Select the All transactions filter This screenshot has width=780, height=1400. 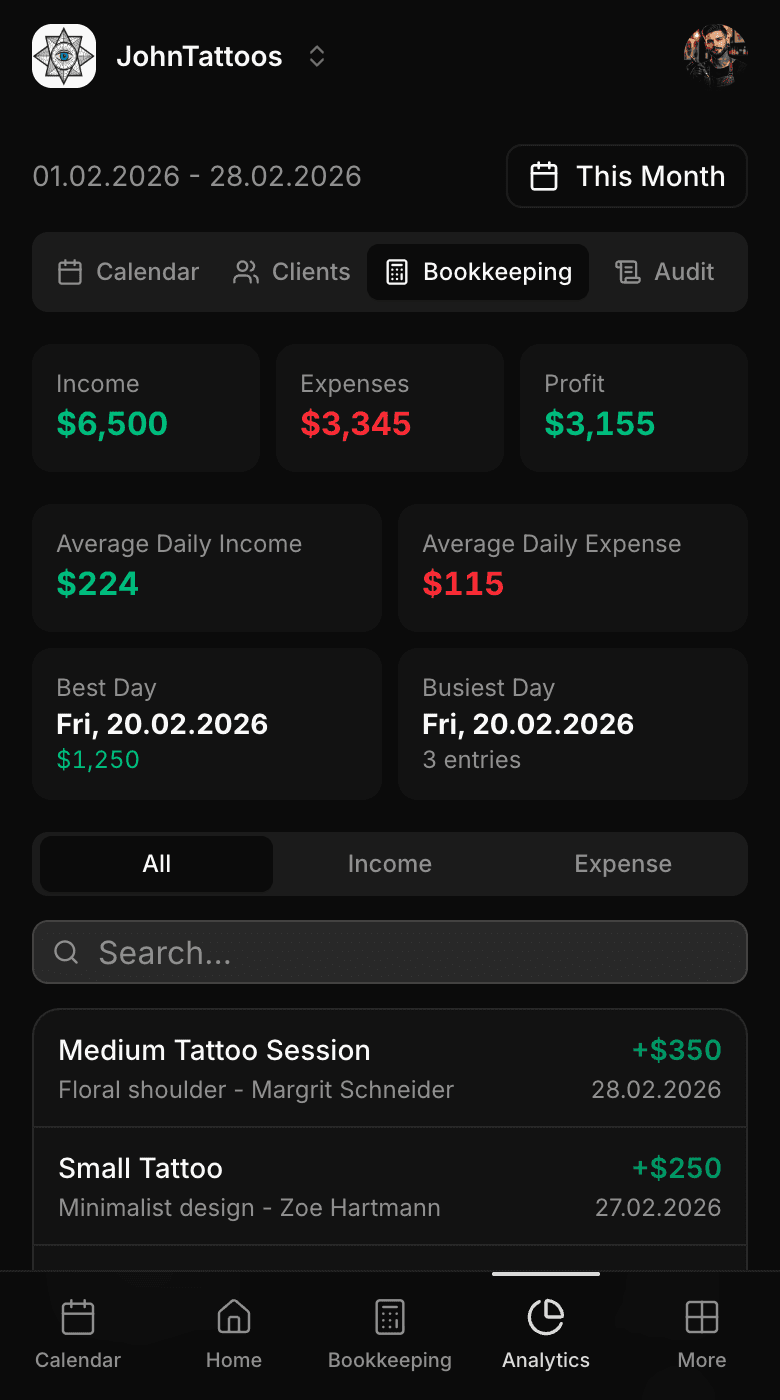tap(154, 863)
